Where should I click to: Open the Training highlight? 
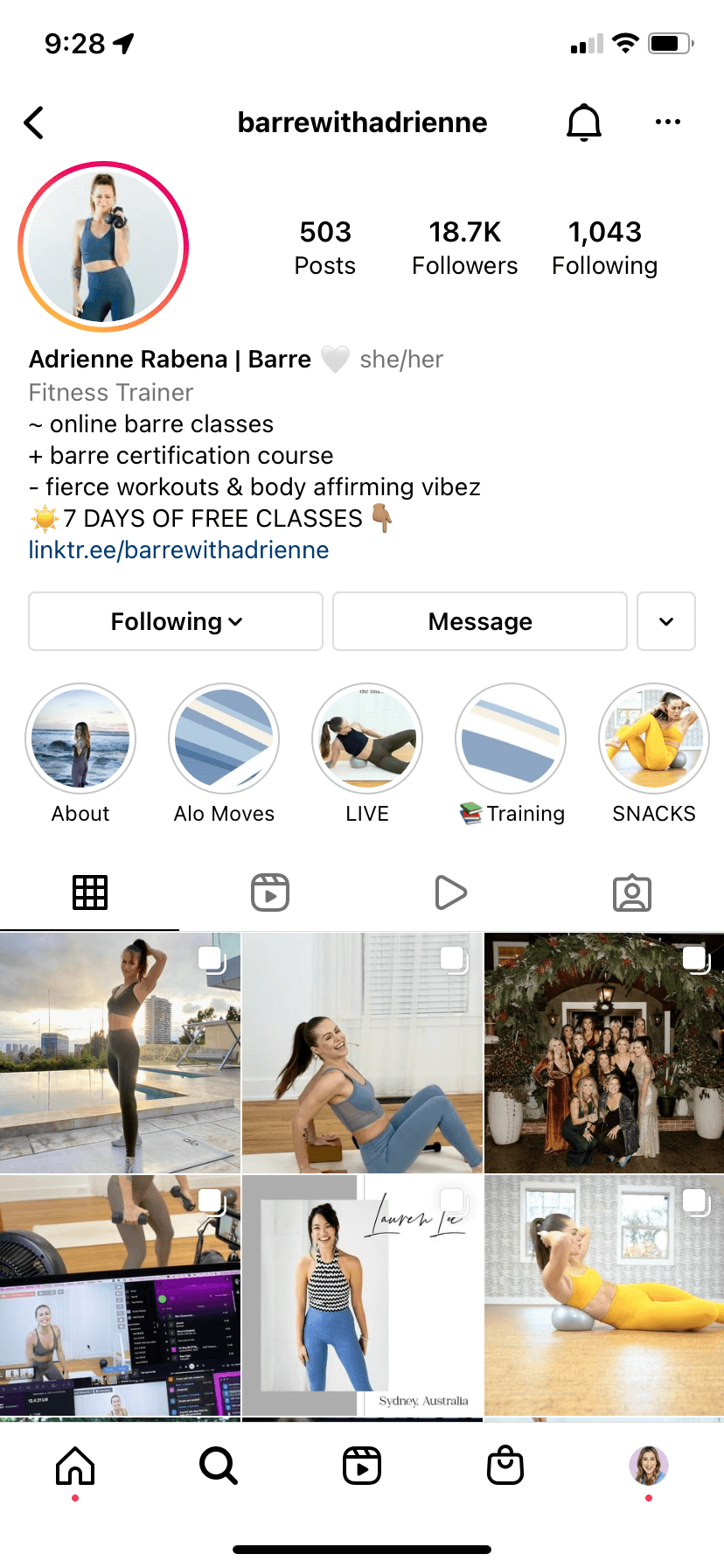coord(511,739)
